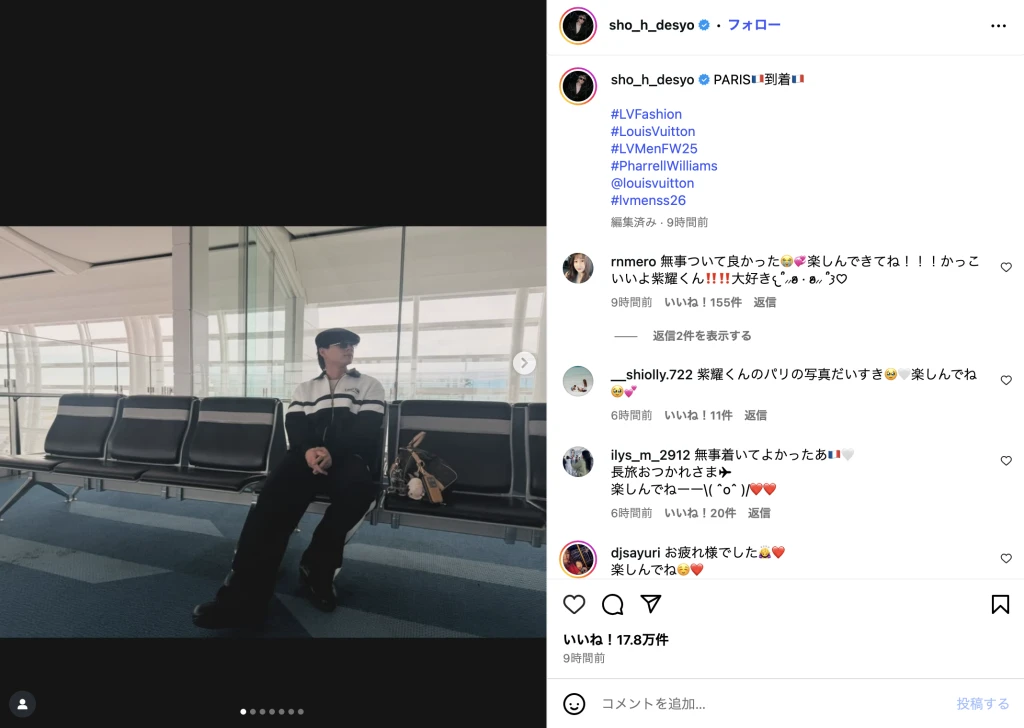Open the #PharrellWilliams hashtag
The height and width of the screenshot is (728, 1024).
[x=663, y=166]
